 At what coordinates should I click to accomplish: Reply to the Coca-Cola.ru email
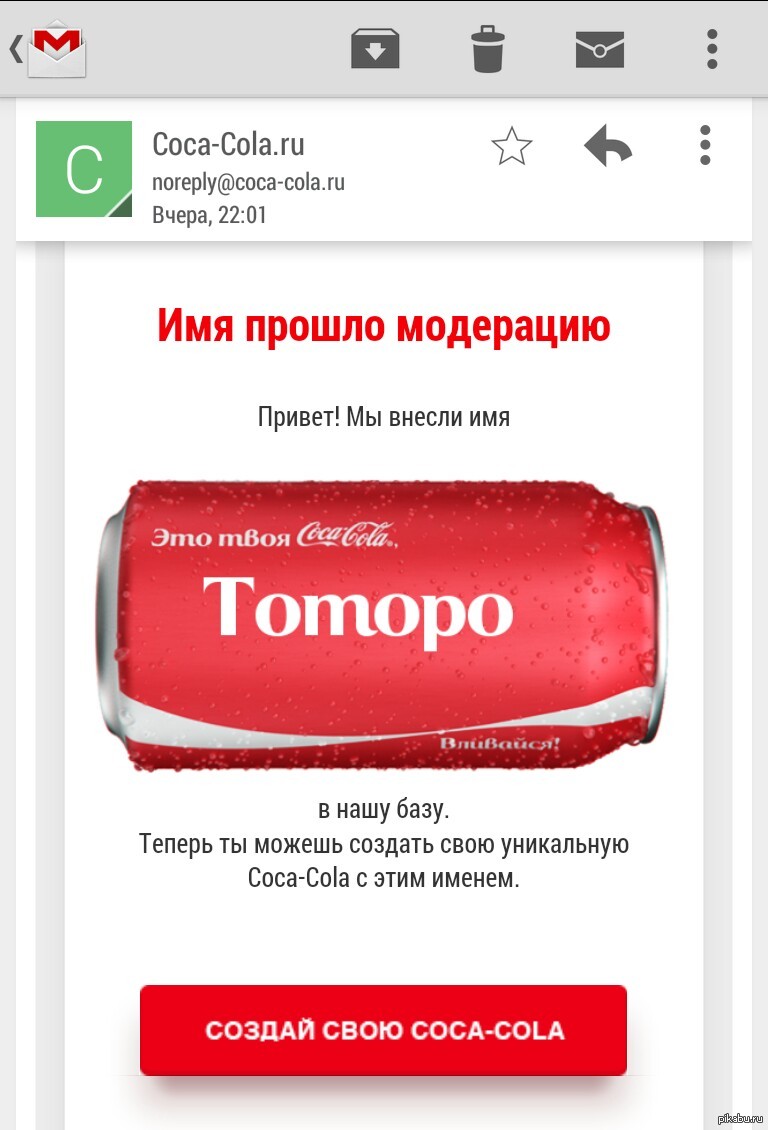click(608, 147)
